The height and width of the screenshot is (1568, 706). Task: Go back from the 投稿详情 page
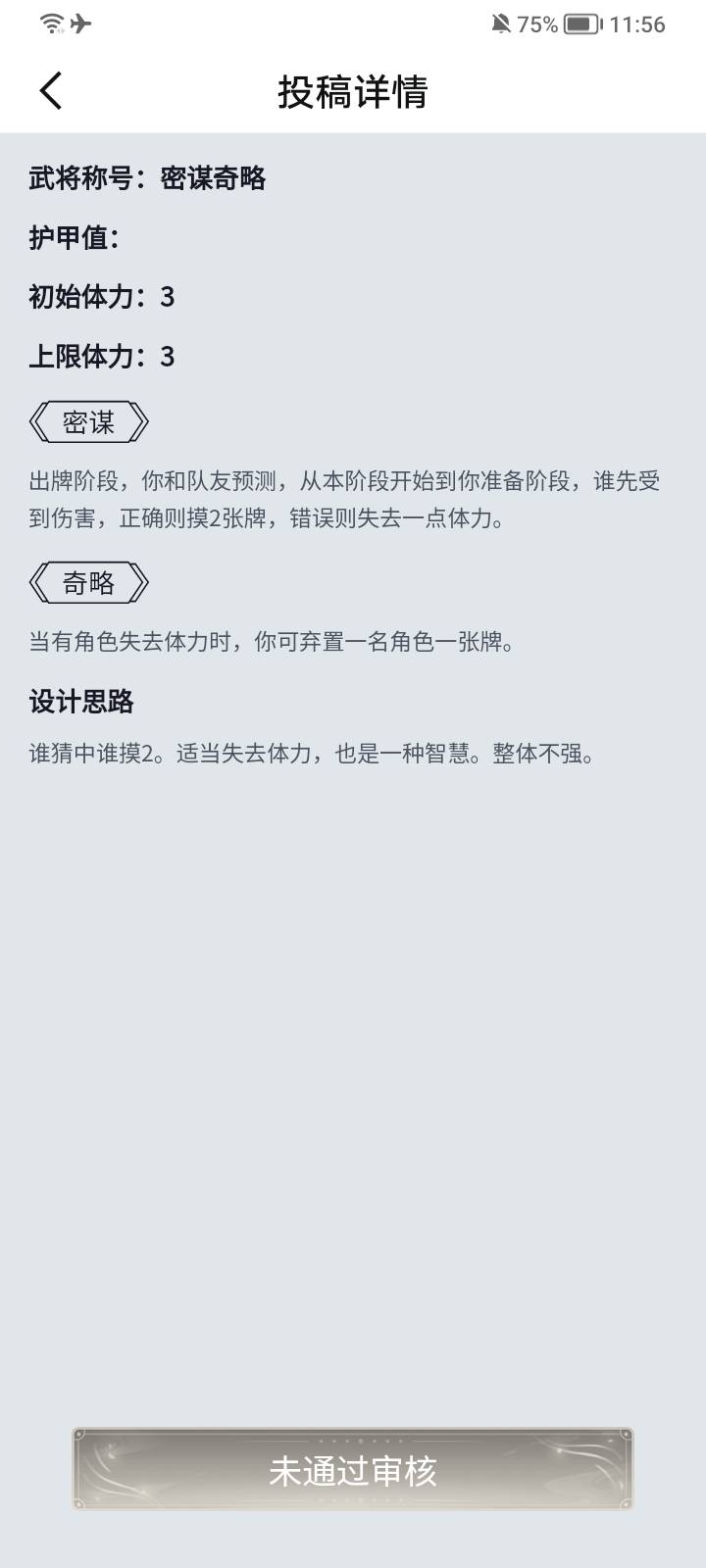(51, 91)
